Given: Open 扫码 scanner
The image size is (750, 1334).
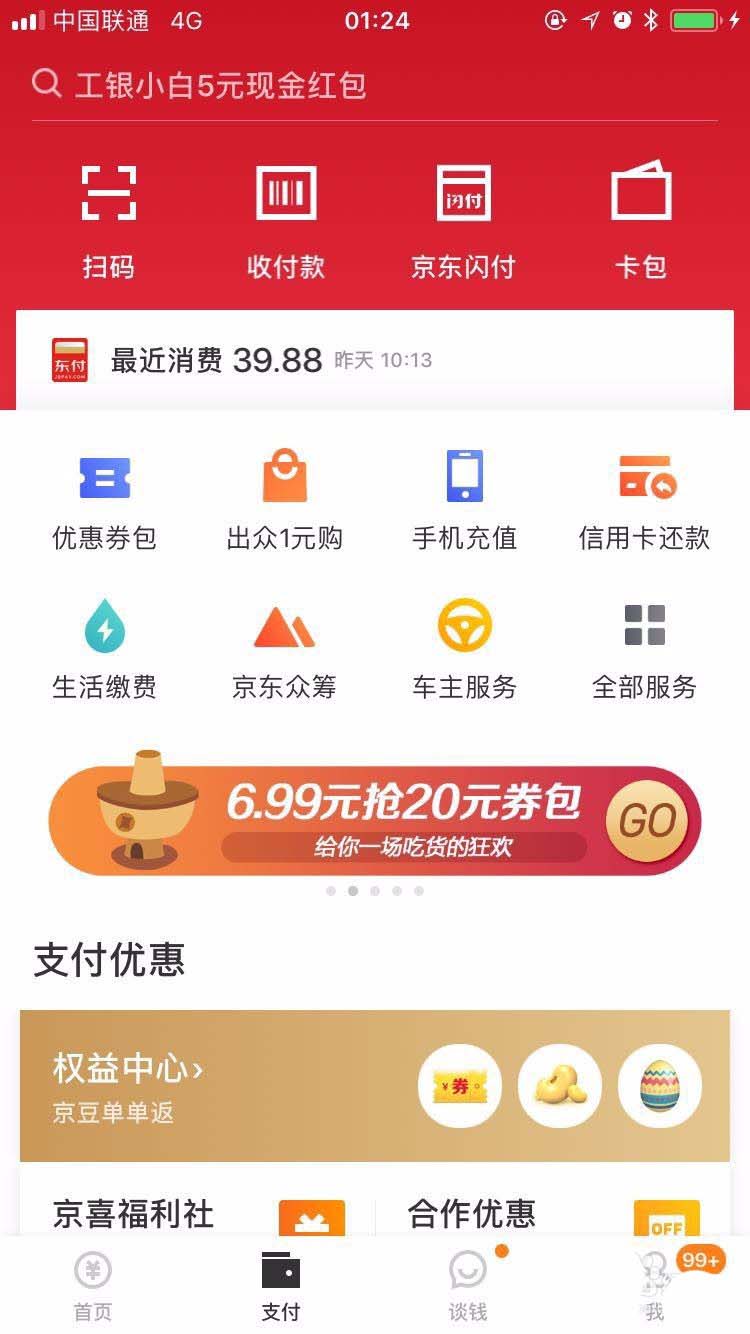Looking at the screenshot, I should point(108,220).
